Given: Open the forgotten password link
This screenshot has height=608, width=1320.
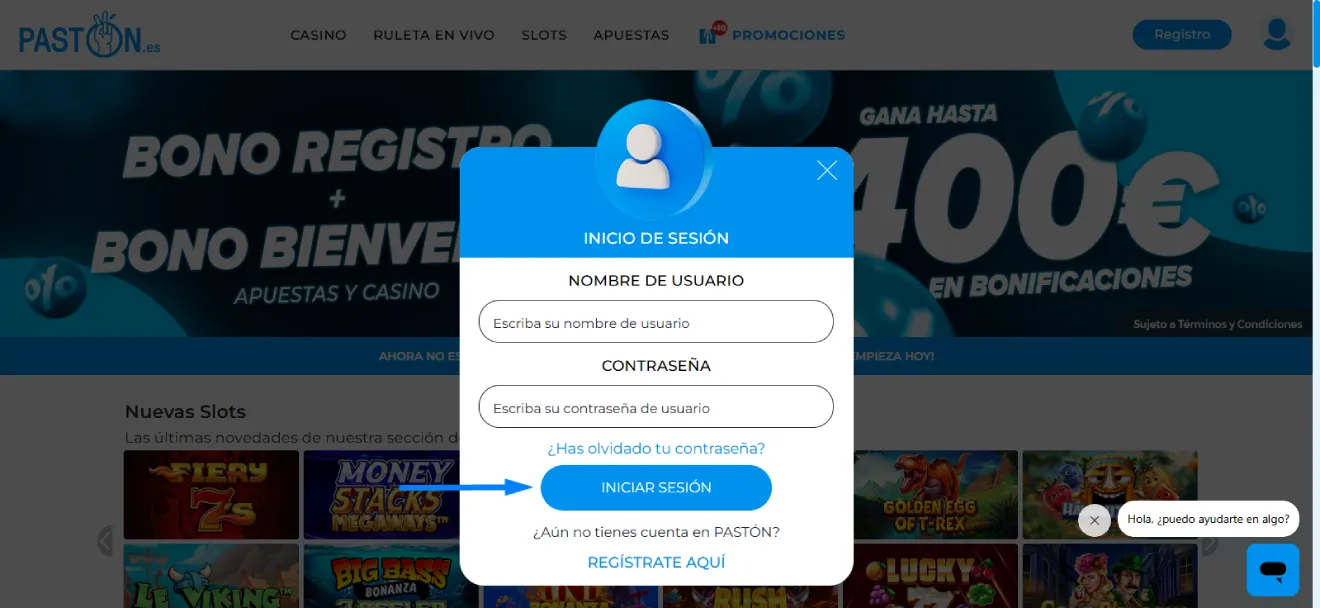Looking at the screenshot, I should [x=656, y=448].
